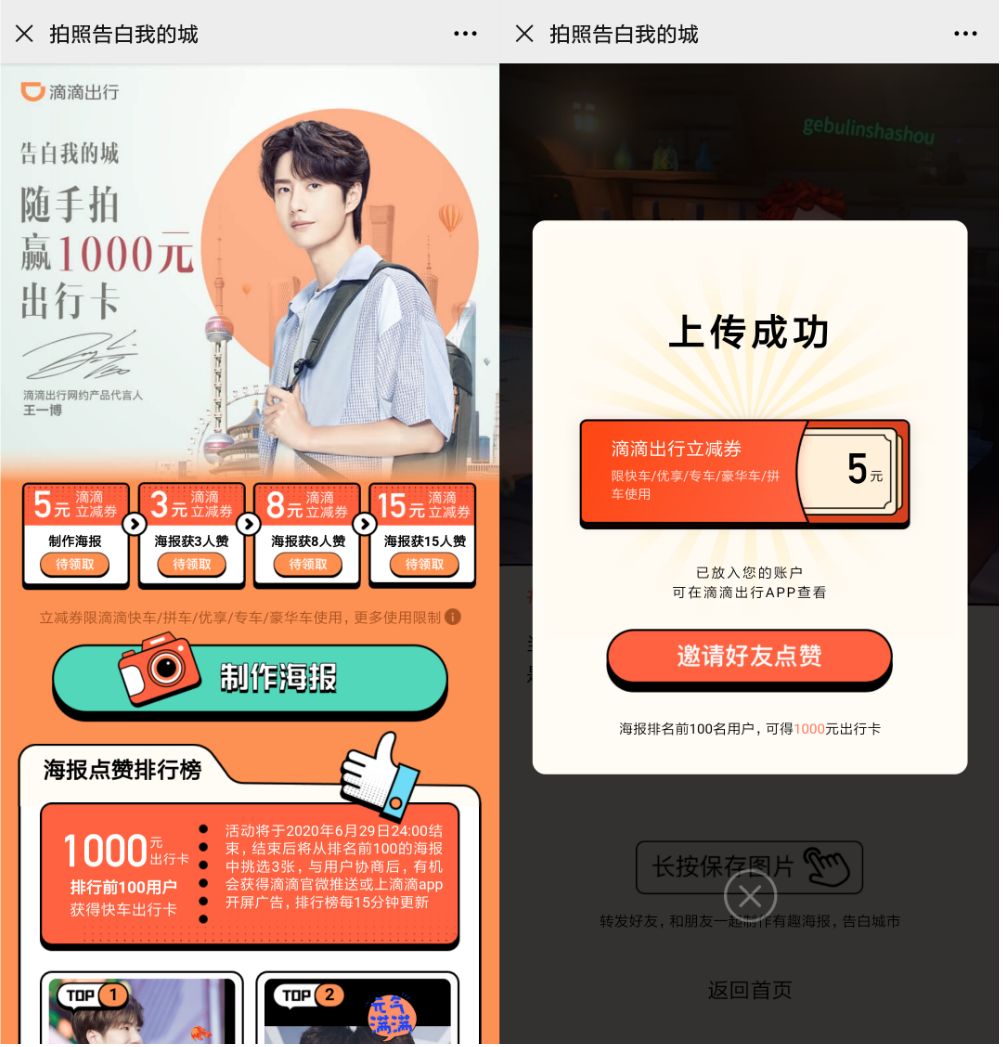Open overflow menu on the 上传成功 screen

pos(965,33)
